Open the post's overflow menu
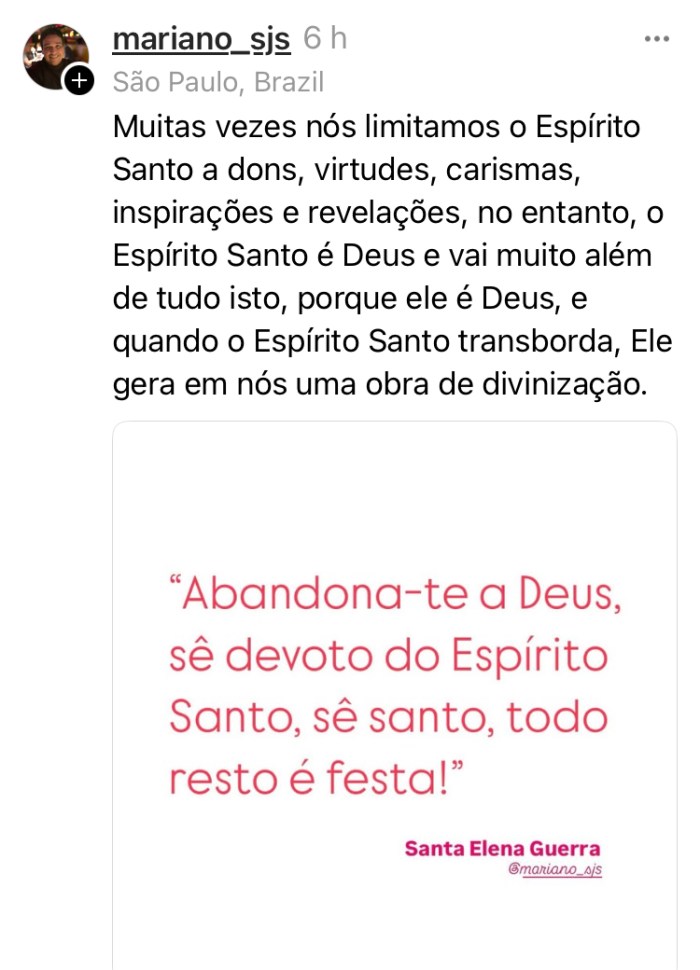 pos(656,40)
